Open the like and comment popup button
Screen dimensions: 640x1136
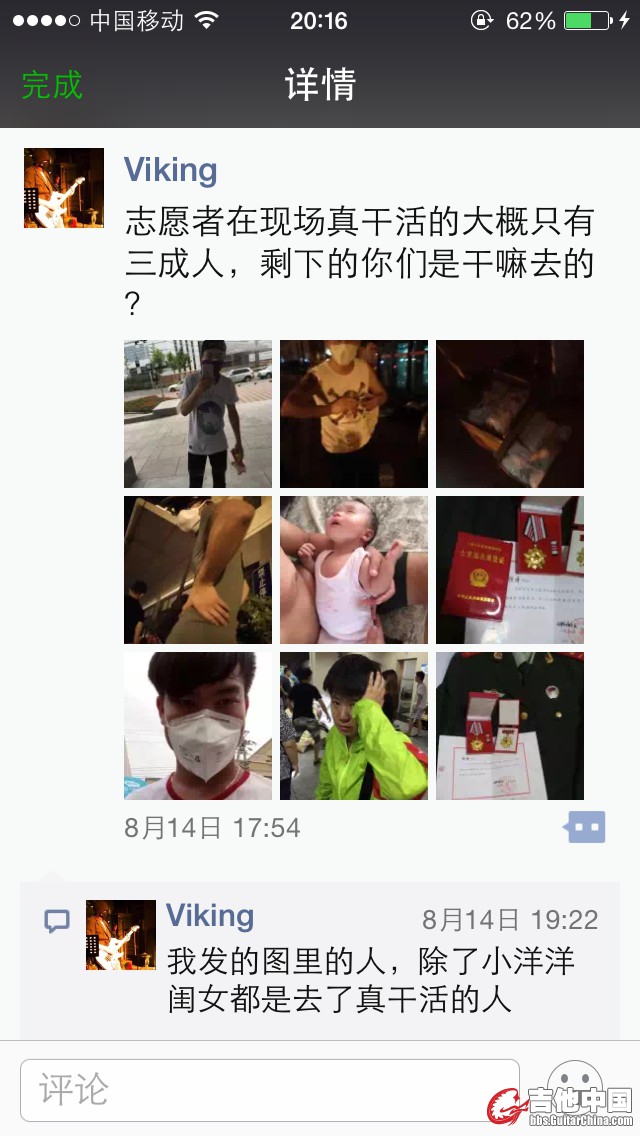585,827
